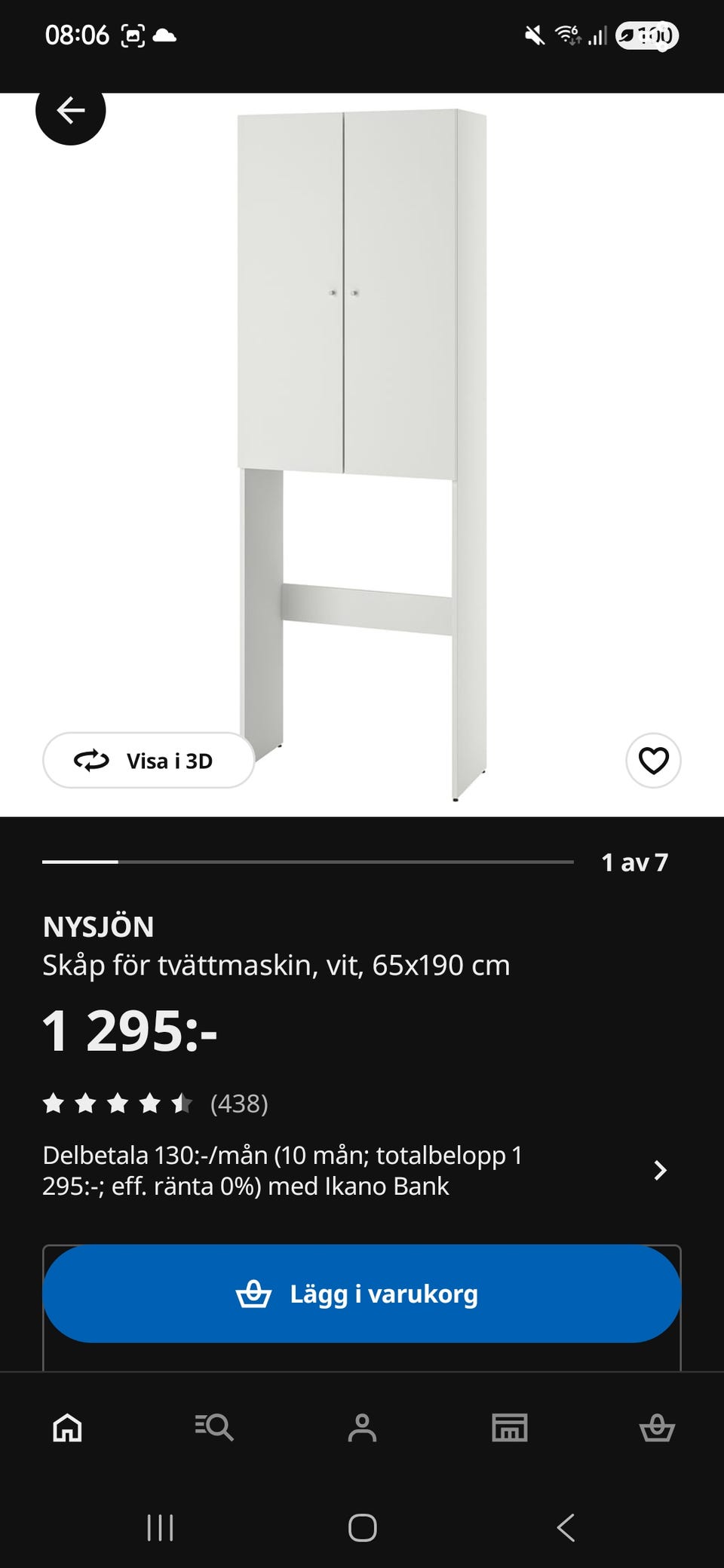Open the store tab
This screenshot has width=724, height=1568.
[x=509, y=1427]
